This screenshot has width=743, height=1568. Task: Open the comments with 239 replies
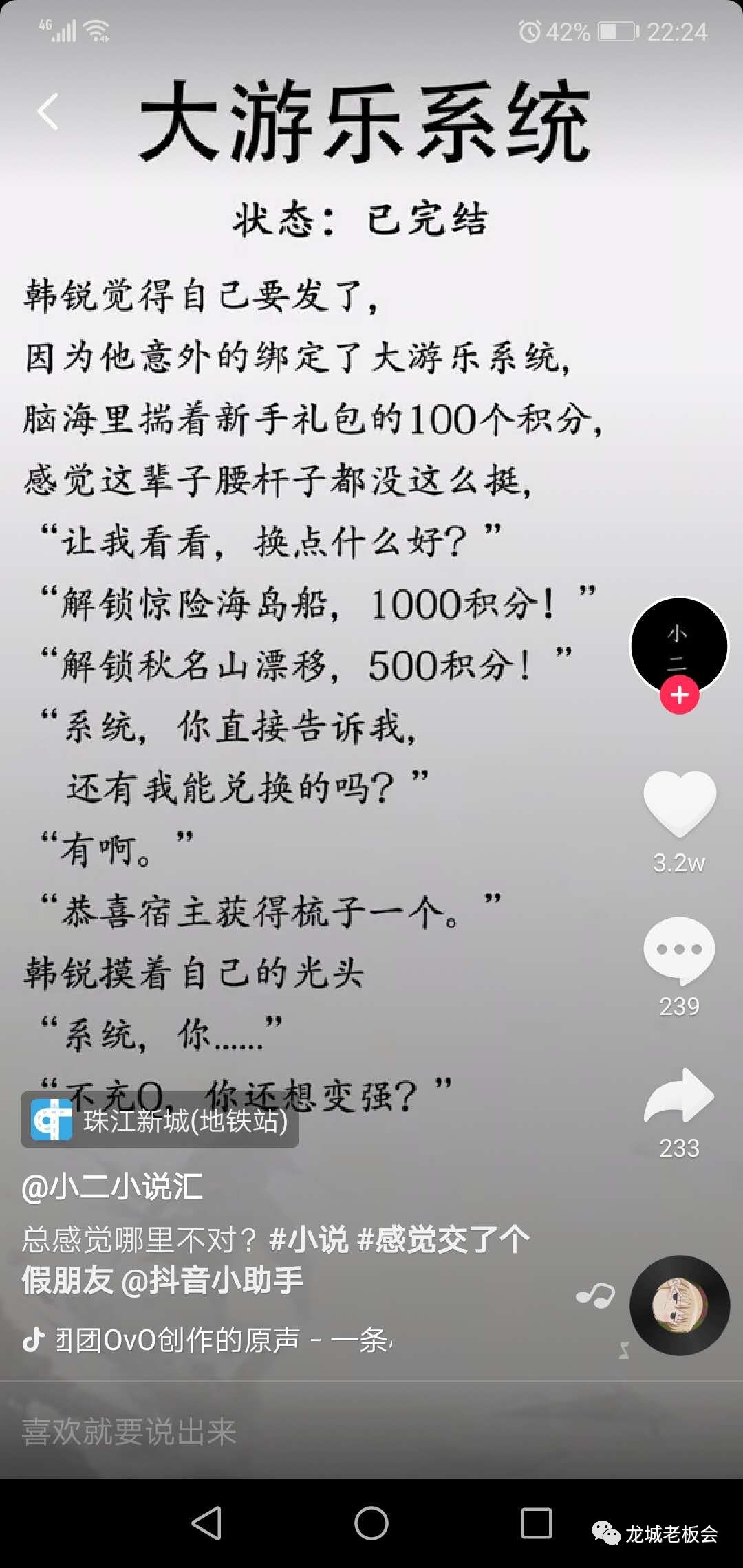click(679, 950)
